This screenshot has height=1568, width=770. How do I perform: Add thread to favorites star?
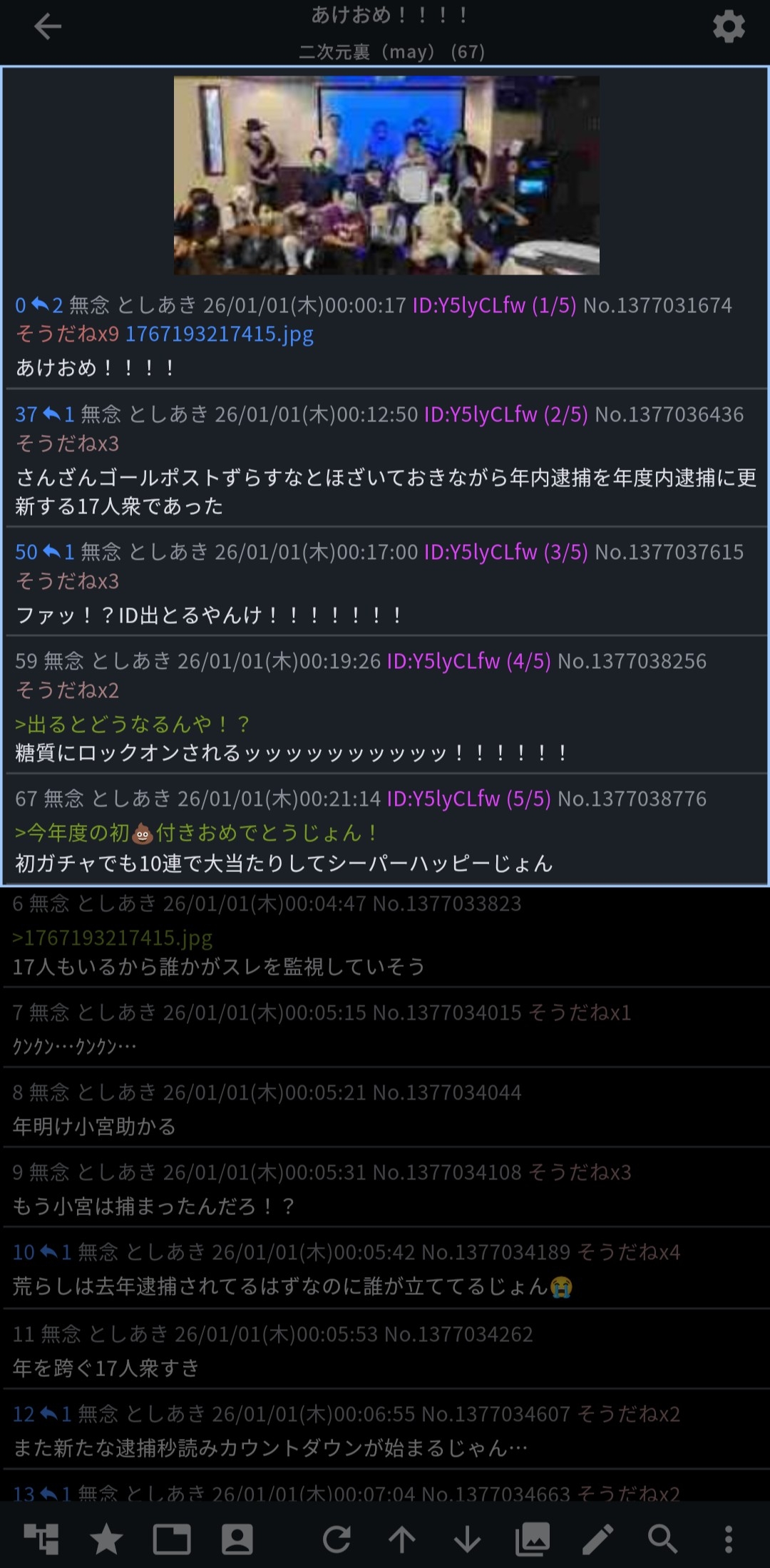click(106, 1539)
